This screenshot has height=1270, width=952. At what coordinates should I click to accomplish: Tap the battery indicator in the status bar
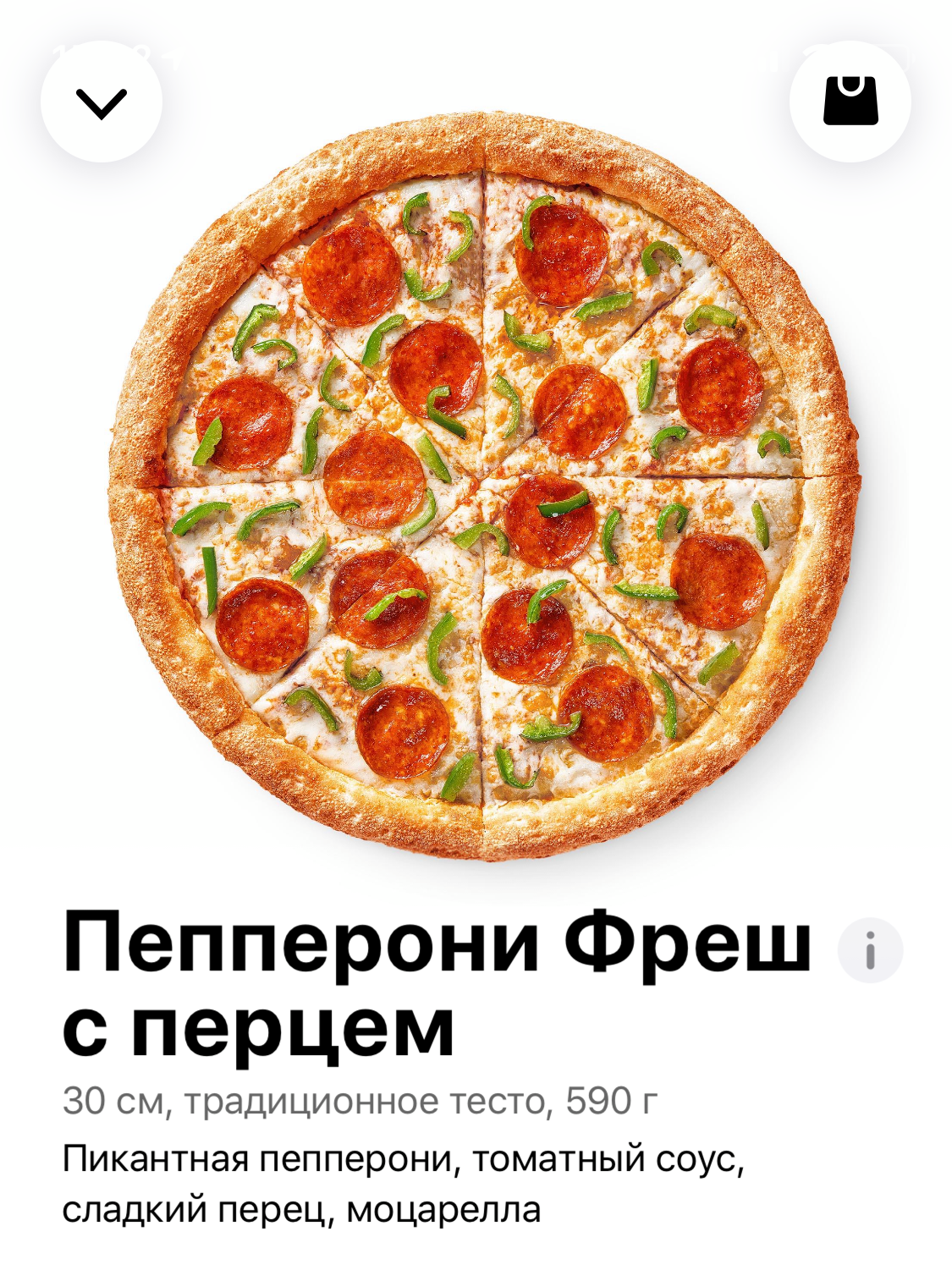pos(897,51)
